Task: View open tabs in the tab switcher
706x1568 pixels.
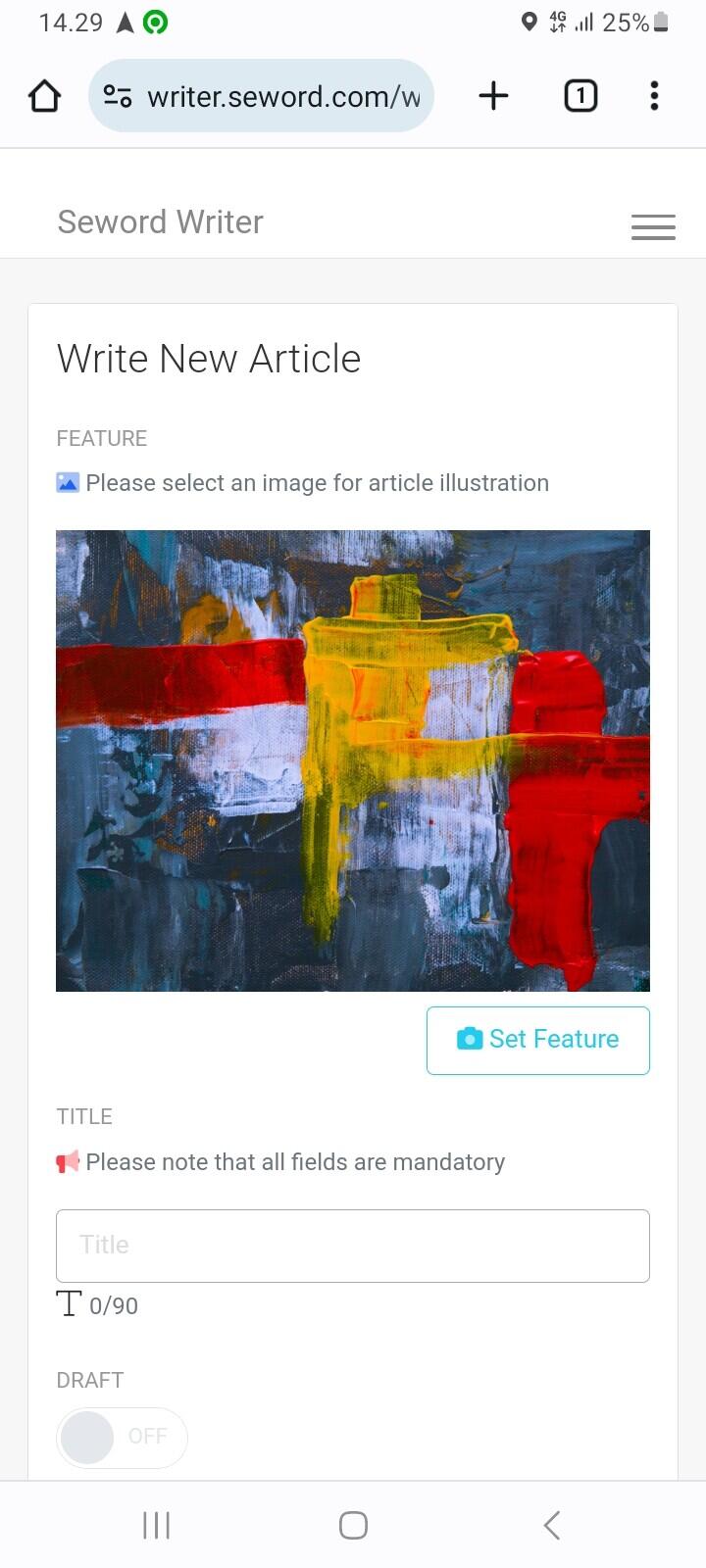Action: [x=580, y=96]
